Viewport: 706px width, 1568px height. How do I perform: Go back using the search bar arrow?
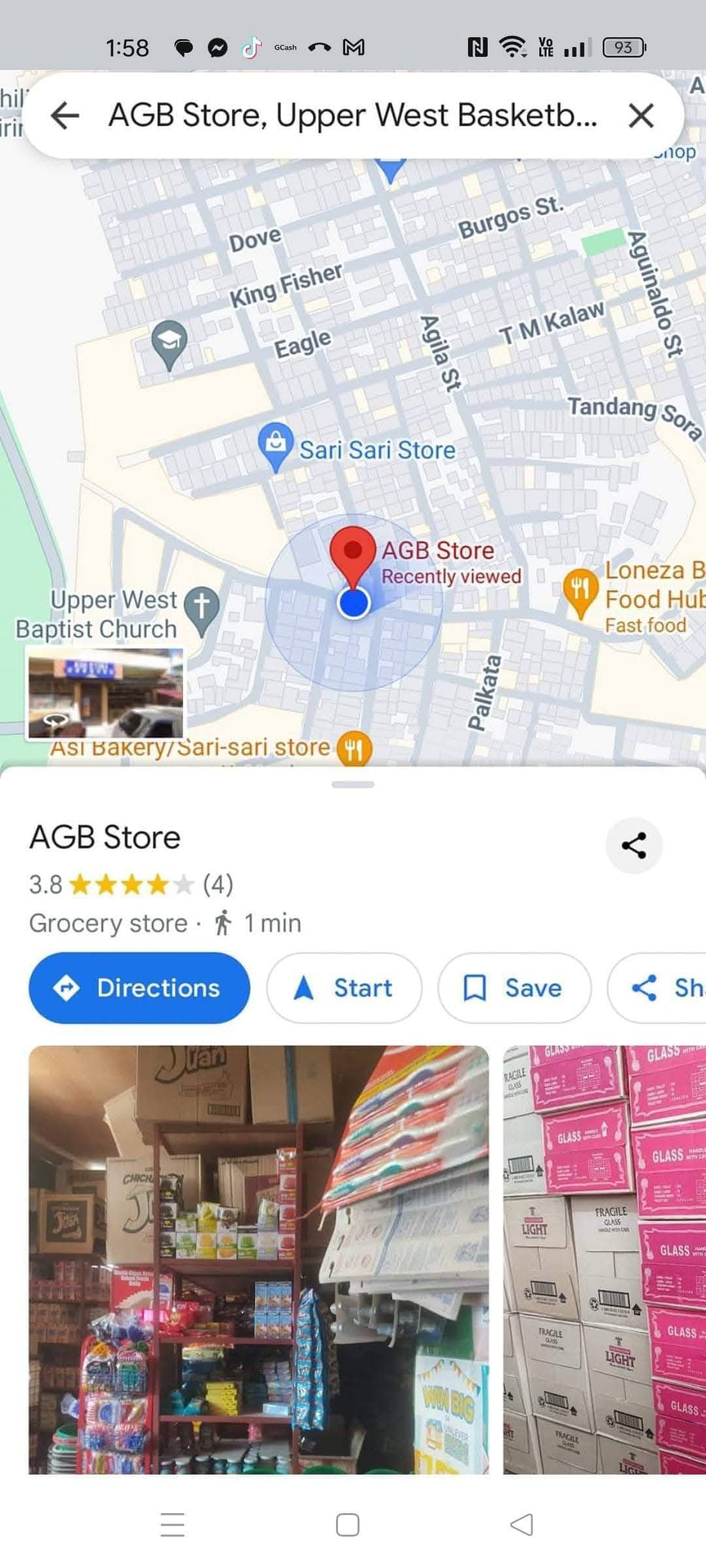coord(65,116)
